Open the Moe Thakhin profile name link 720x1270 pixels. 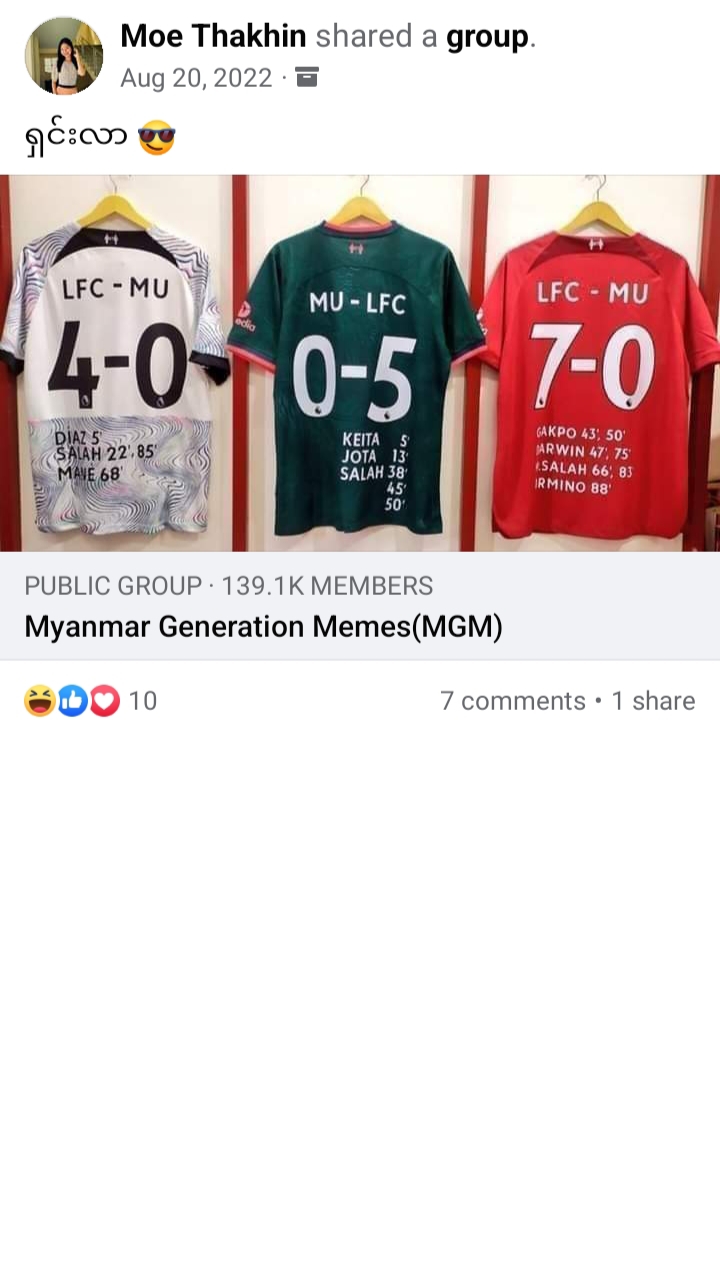(213, 37)
